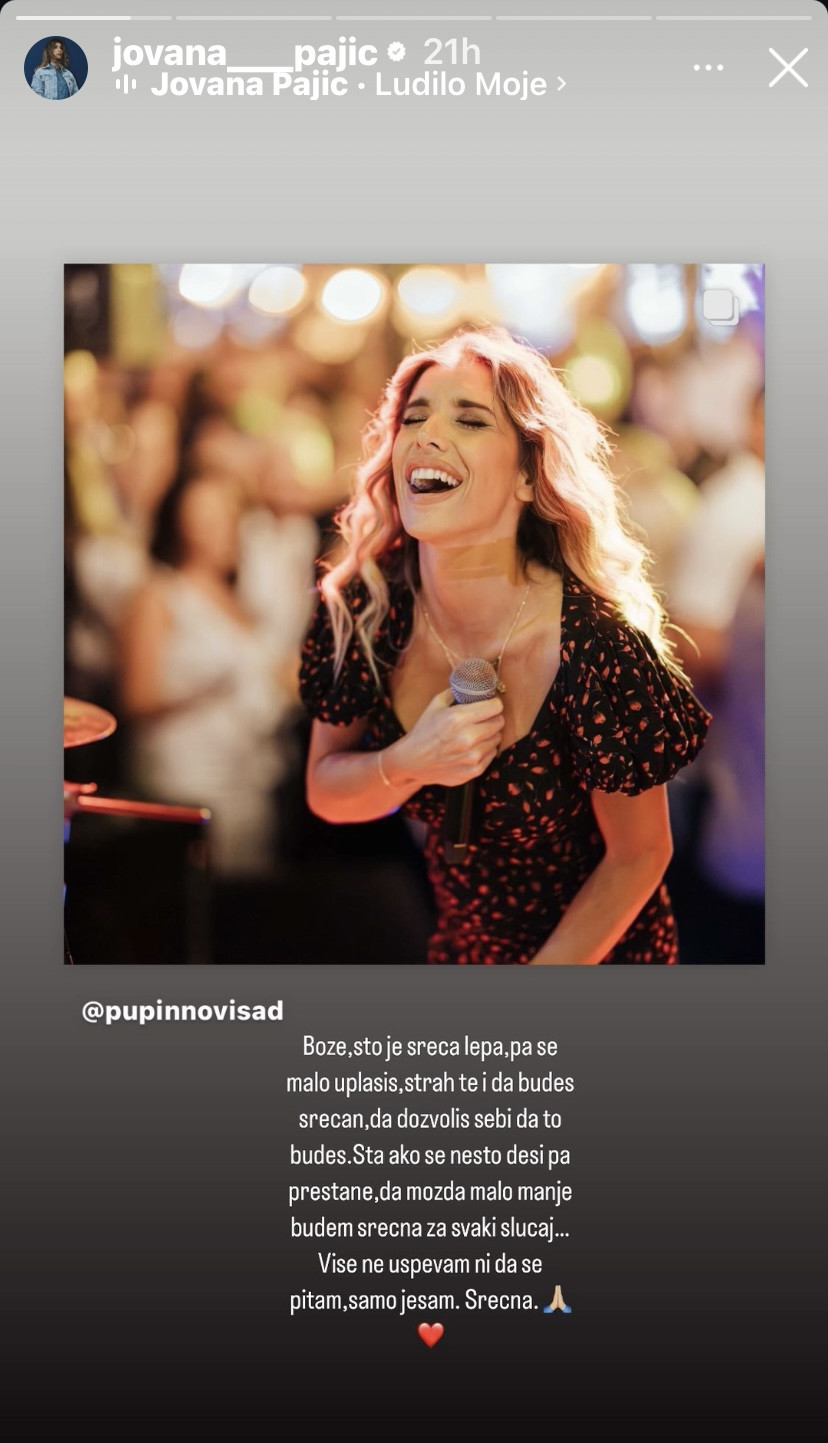The image size is (828, 1443).
Task: Open the @pupinnovisad mention
Action: (x=183, y=1010)
